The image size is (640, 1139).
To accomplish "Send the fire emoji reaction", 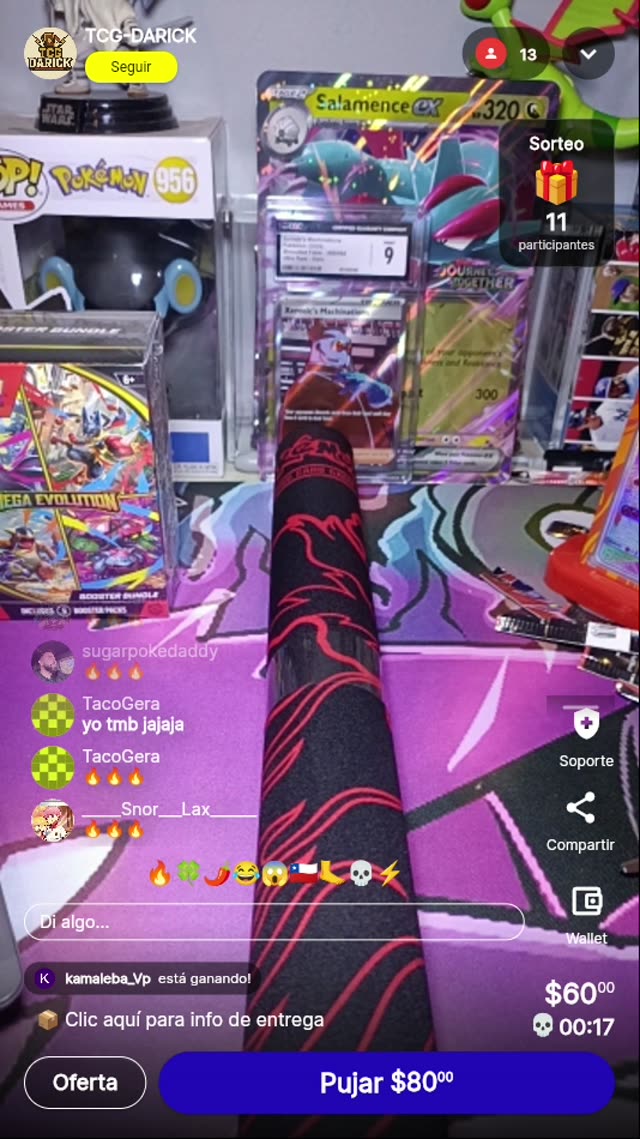I will point(160,874).
